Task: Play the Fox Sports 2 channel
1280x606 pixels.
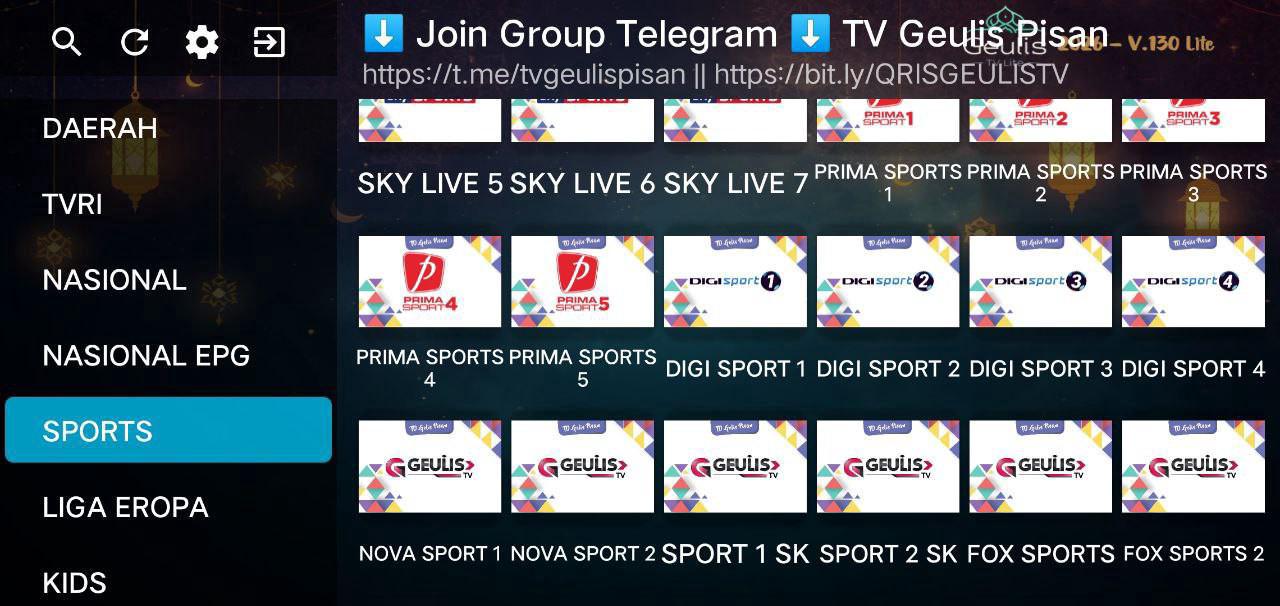Action: [x=1193, y=467]
